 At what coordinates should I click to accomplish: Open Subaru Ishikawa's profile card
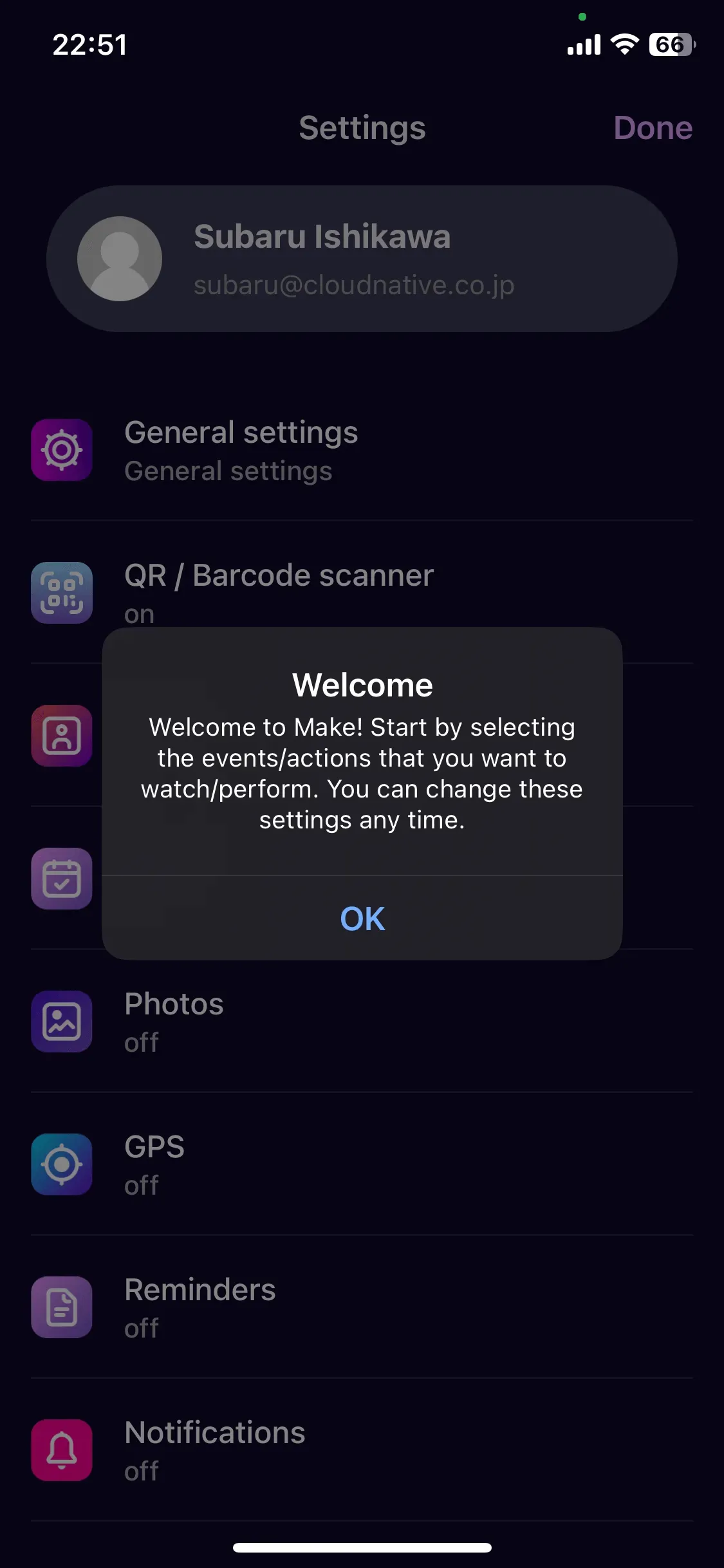click(x=362, y=259)
